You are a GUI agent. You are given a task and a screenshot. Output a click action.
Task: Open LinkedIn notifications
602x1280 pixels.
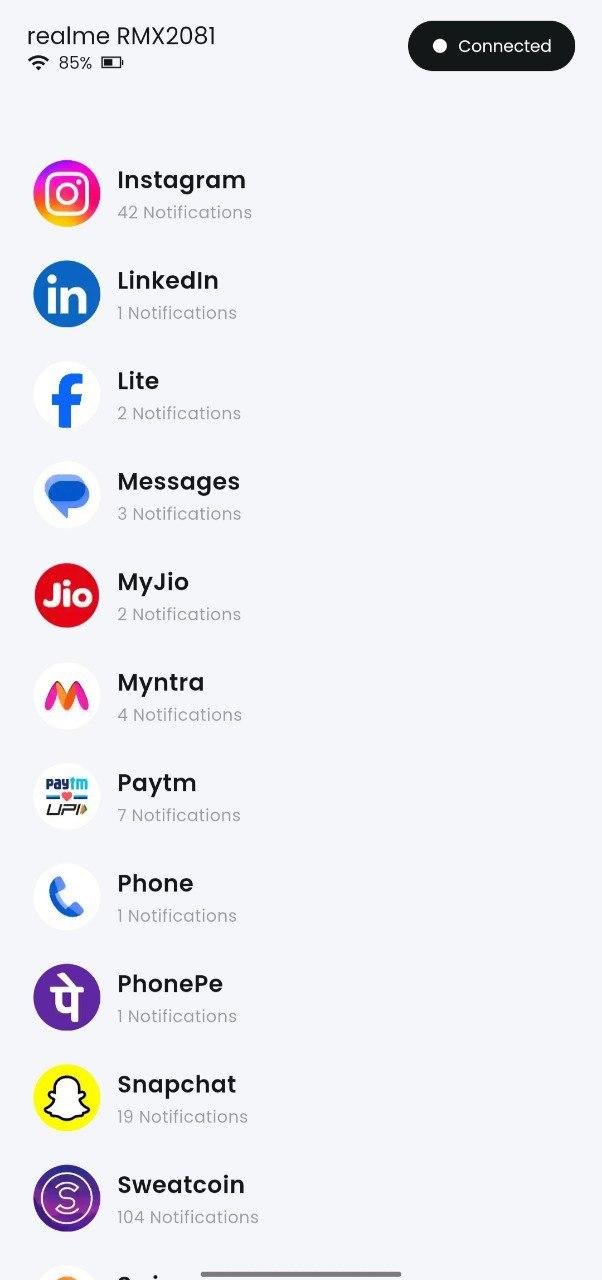[301, 295]
